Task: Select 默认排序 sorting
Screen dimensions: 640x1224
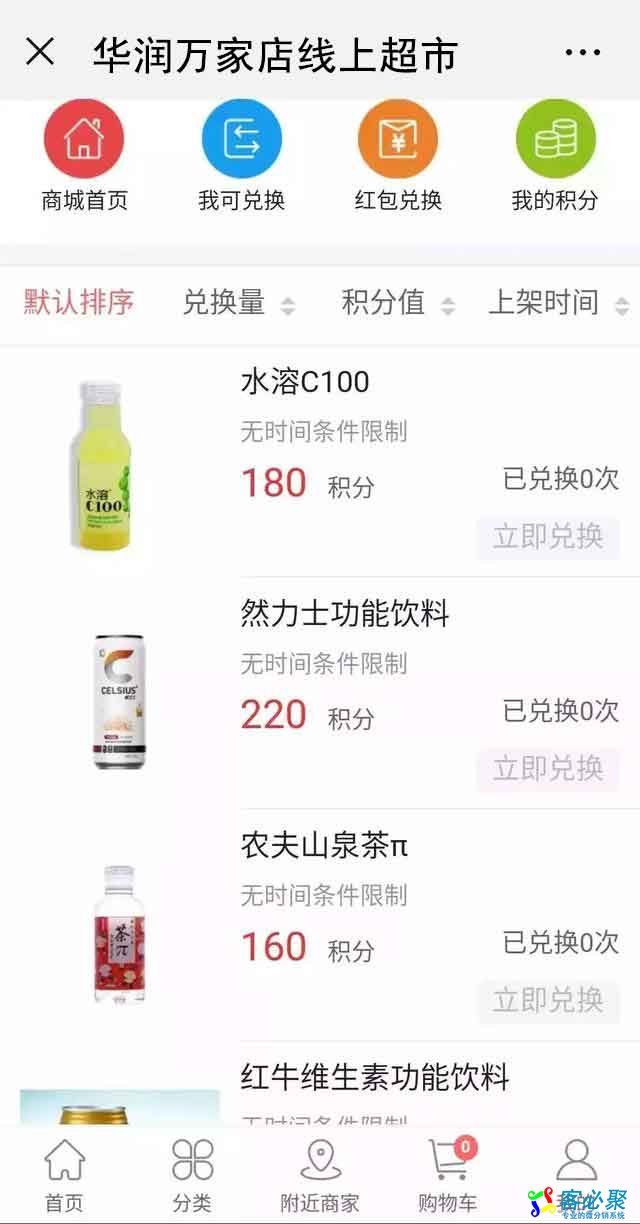Action: (79, 302)
